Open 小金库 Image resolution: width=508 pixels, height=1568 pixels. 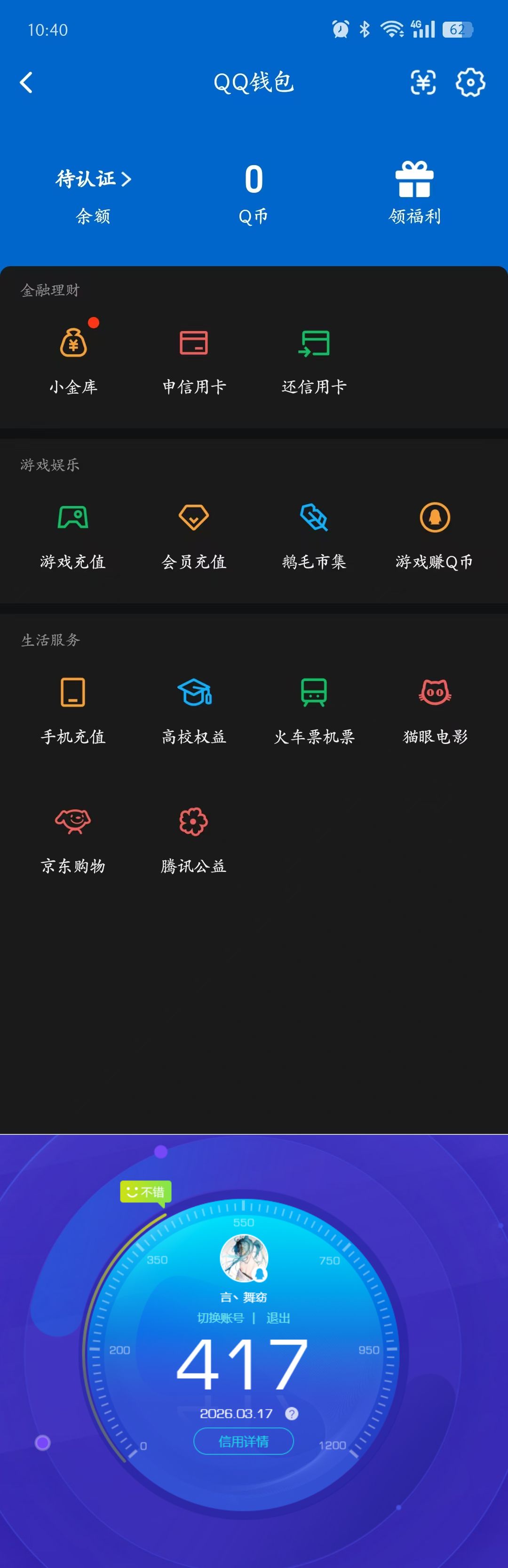point(73,359)
